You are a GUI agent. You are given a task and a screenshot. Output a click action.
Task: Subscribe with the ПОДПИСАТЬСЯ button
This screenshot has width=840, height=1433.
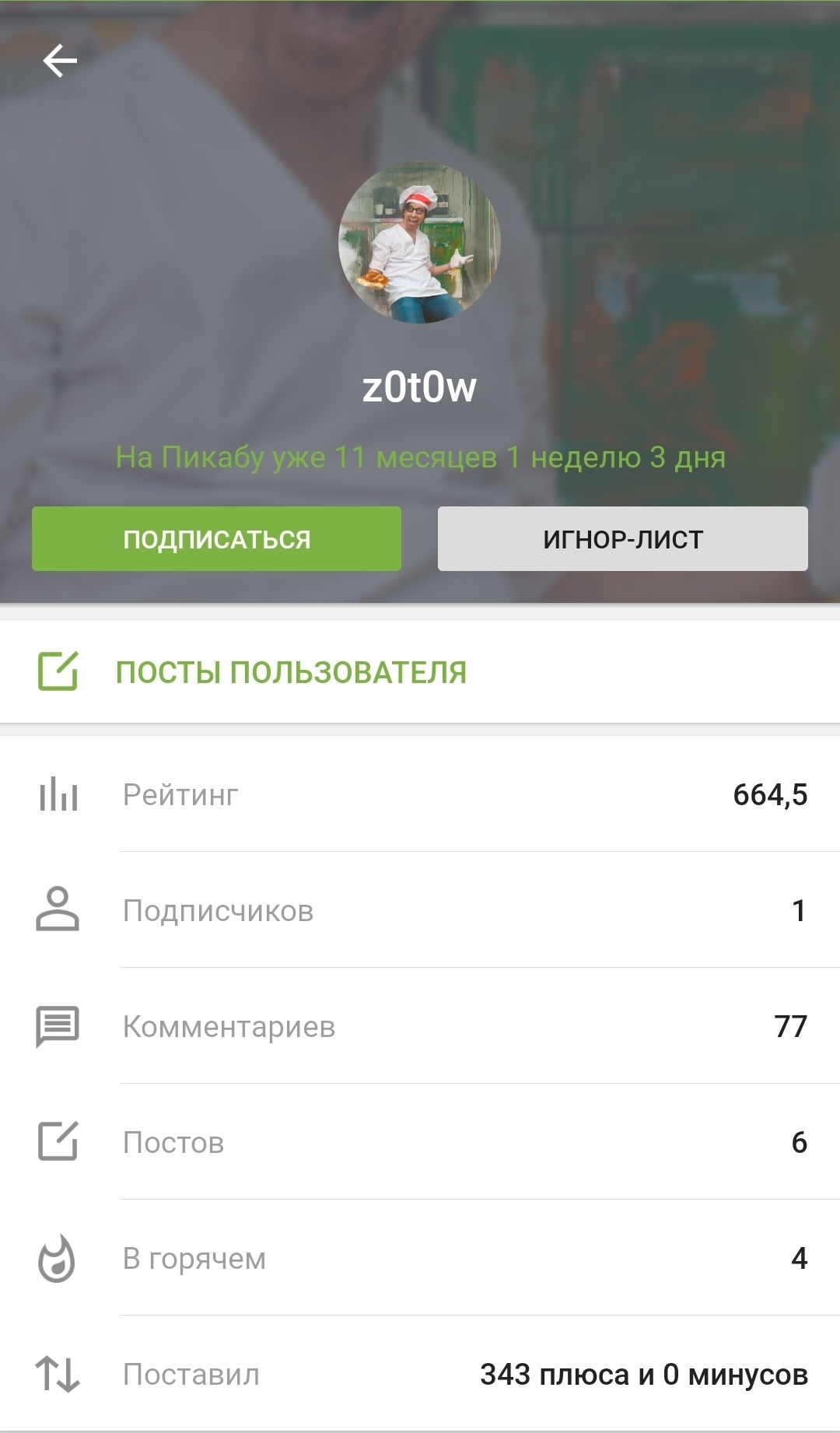(x=216, y=539)
